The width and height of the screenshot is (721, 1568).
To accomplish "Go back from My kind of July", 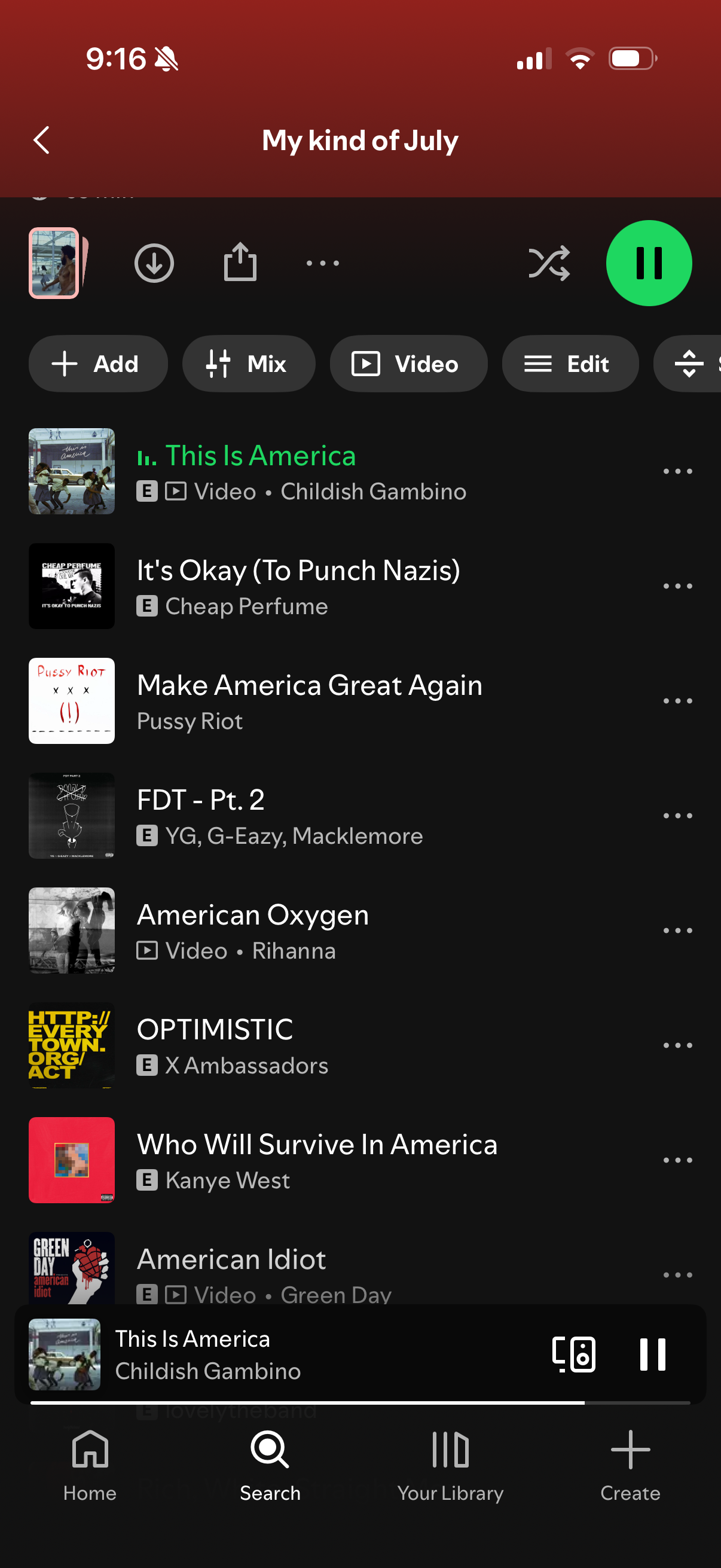I will [x=41, y=141].
